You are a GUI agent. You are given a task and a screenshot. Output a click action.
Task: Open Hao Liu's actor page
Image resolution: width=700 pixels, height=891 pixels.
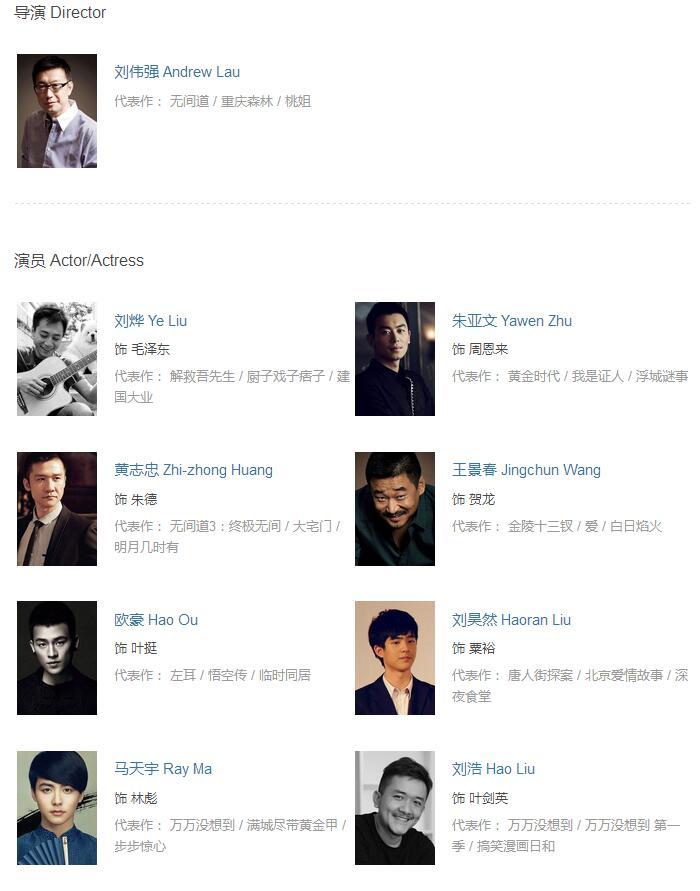(x=493, y=769)
